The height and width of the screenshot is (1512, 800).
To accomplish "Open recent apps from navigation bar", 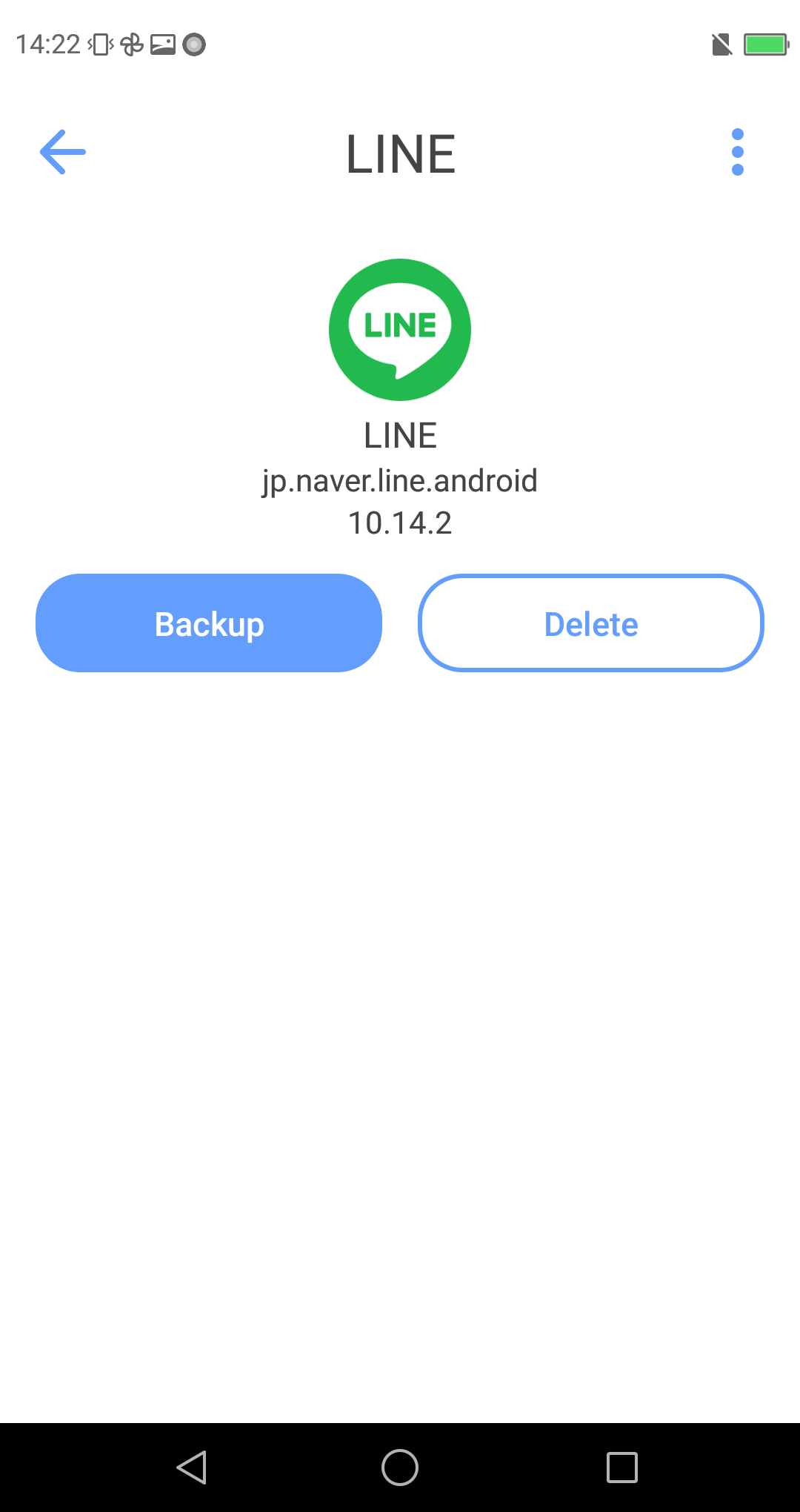I will 622,1468.
